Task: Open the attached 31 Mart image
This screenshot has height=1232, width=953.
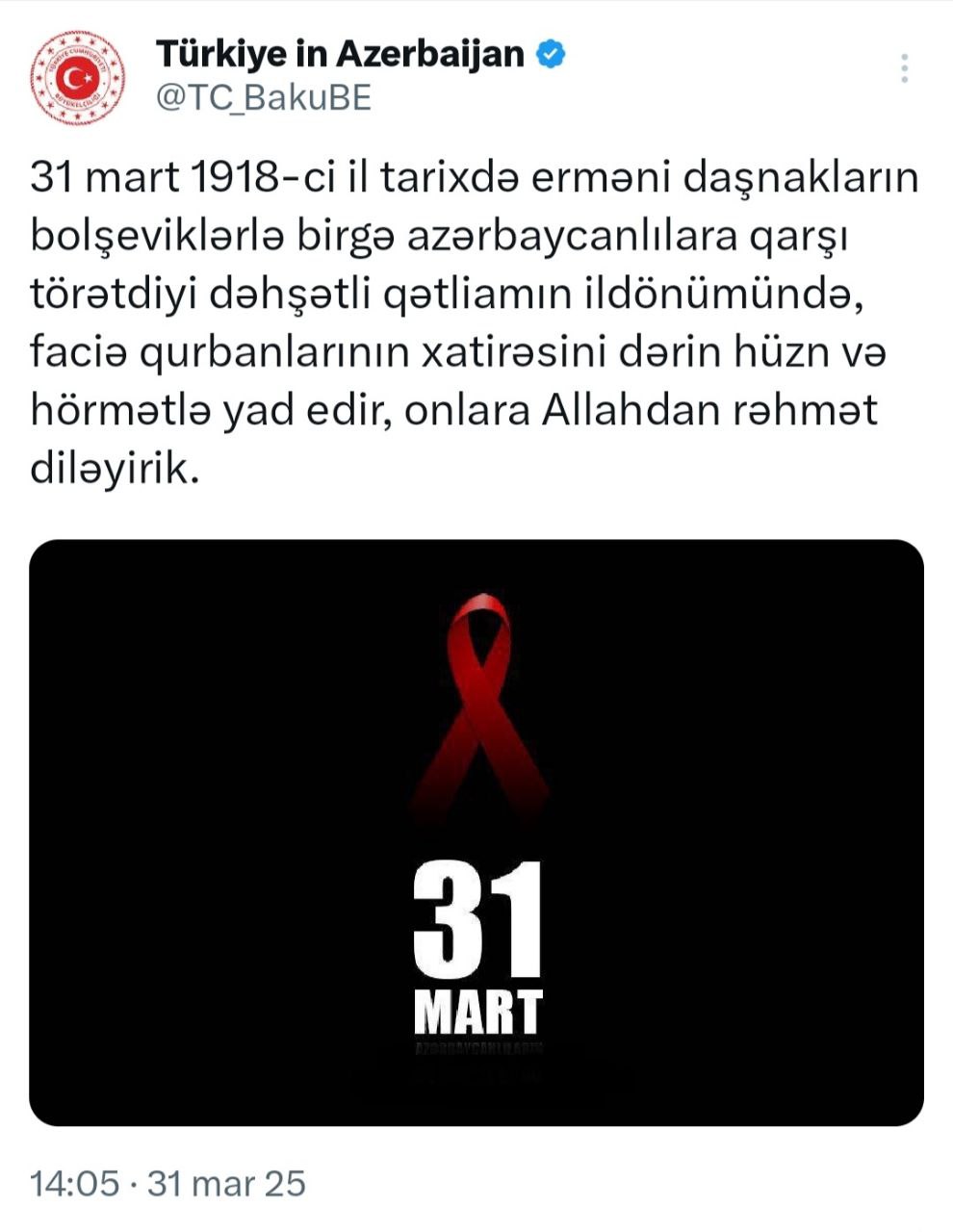Action: point(476,833)
